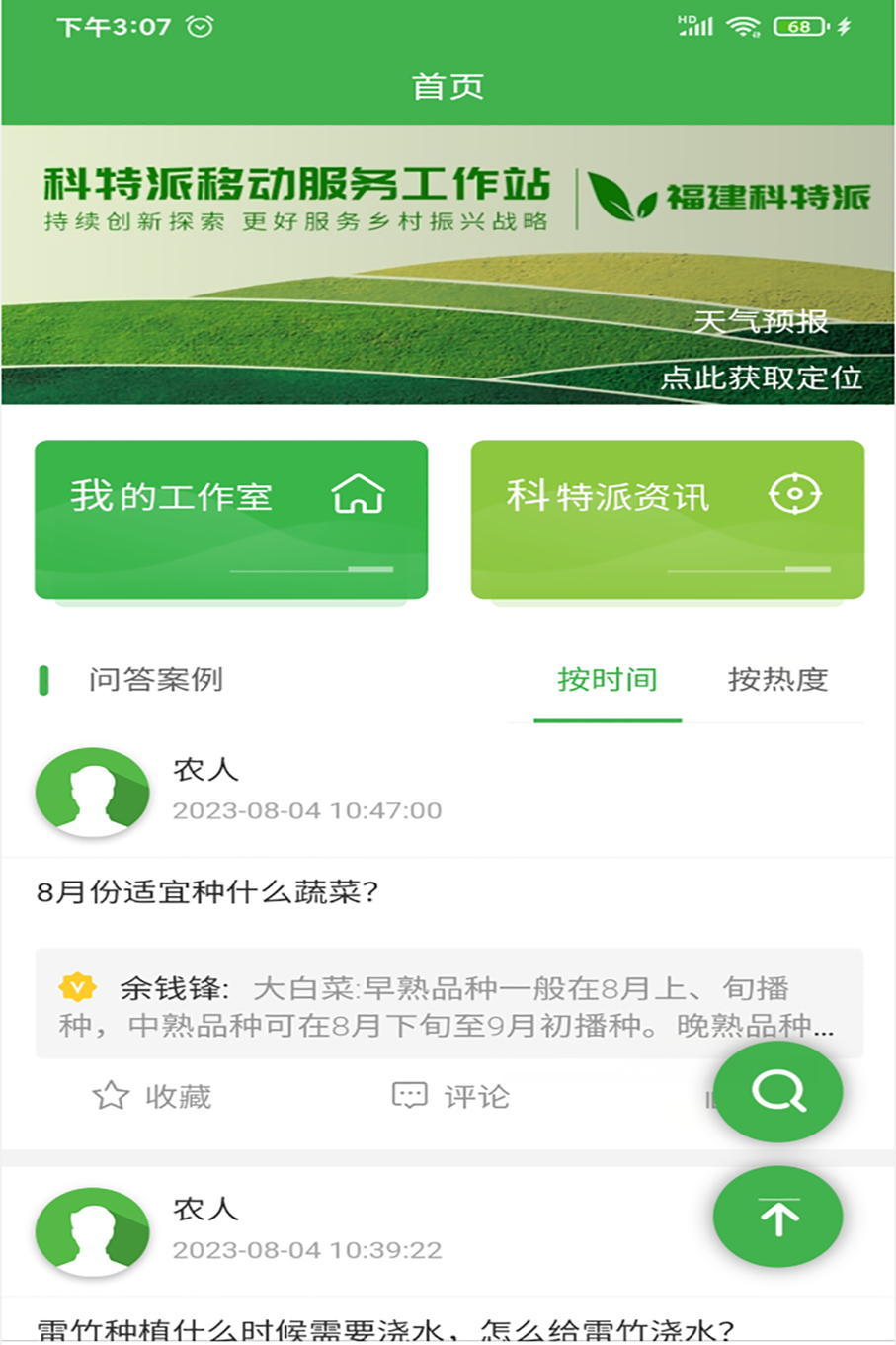Tap 农人's avatar on the first question

point(92,791)
